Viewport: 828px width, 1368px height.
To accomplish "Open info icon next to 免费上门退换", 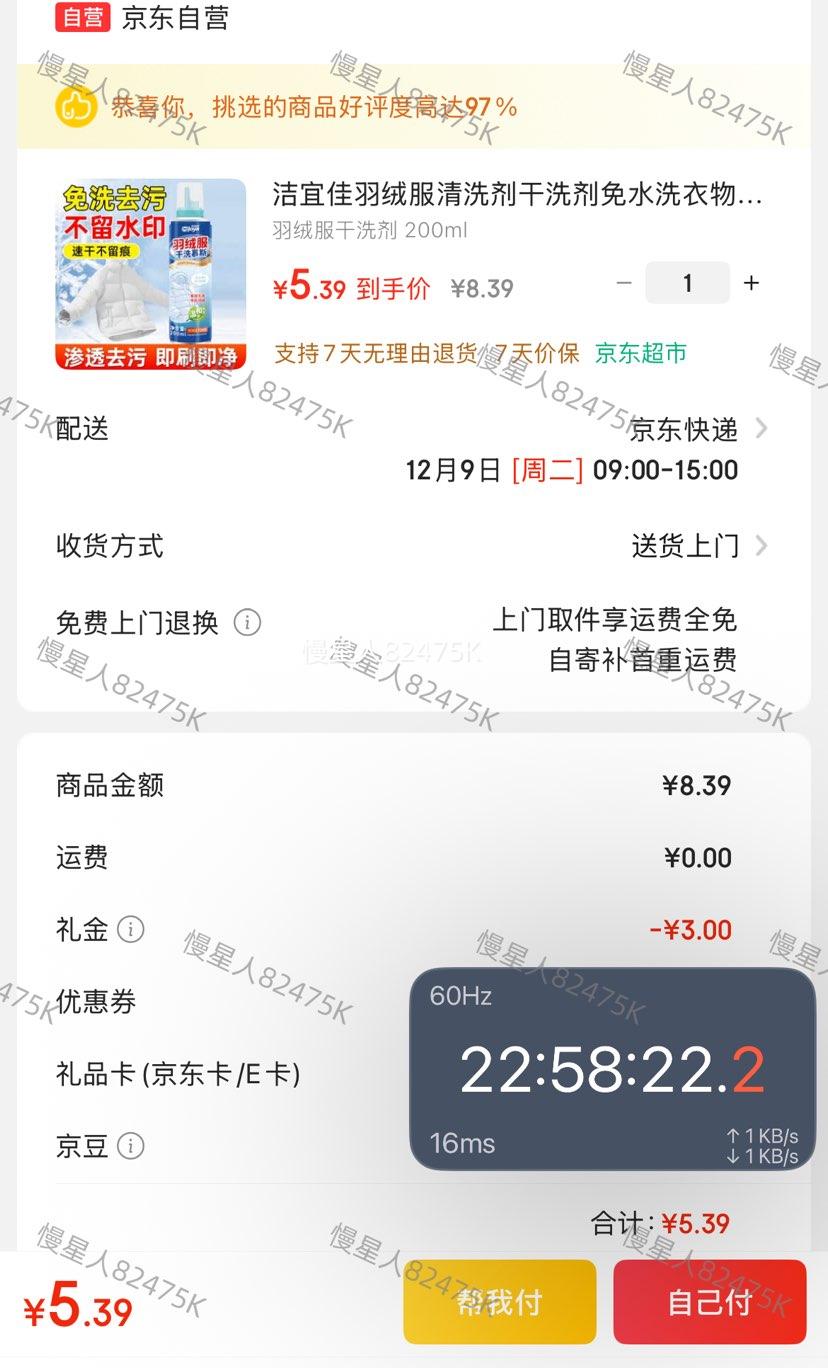I will pos(247,622).
